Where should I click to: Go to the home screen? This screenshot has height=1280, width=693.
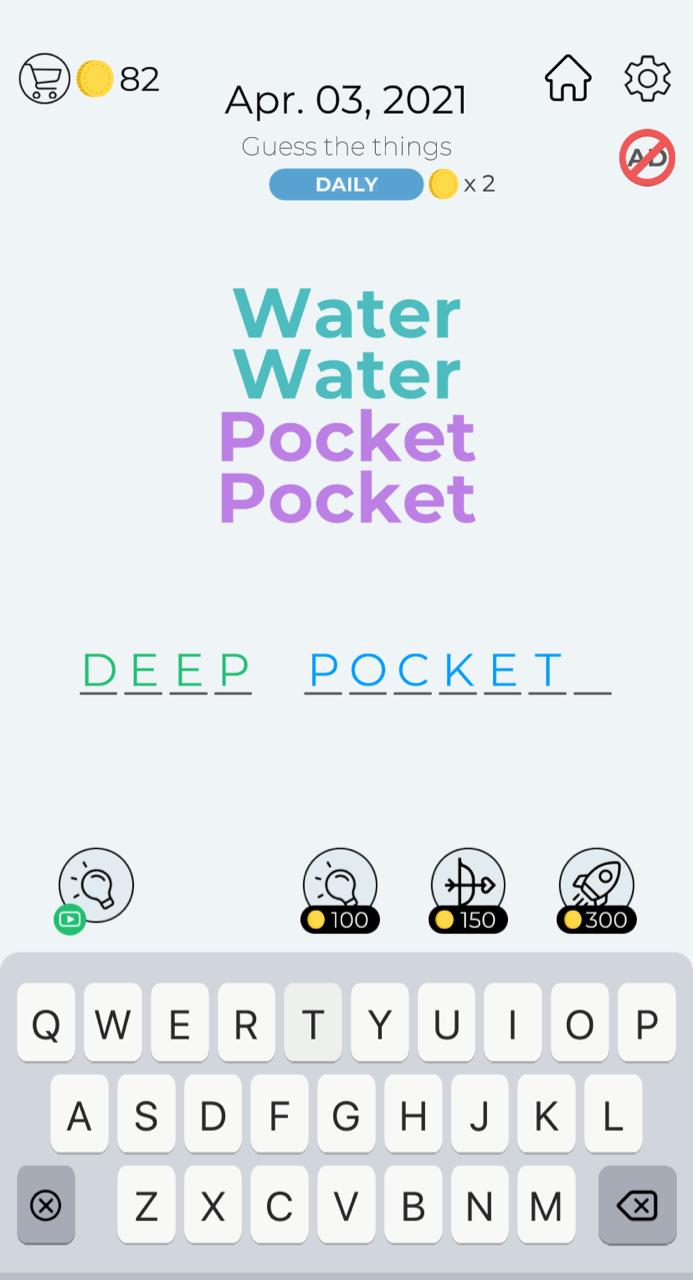click(568, 78)
